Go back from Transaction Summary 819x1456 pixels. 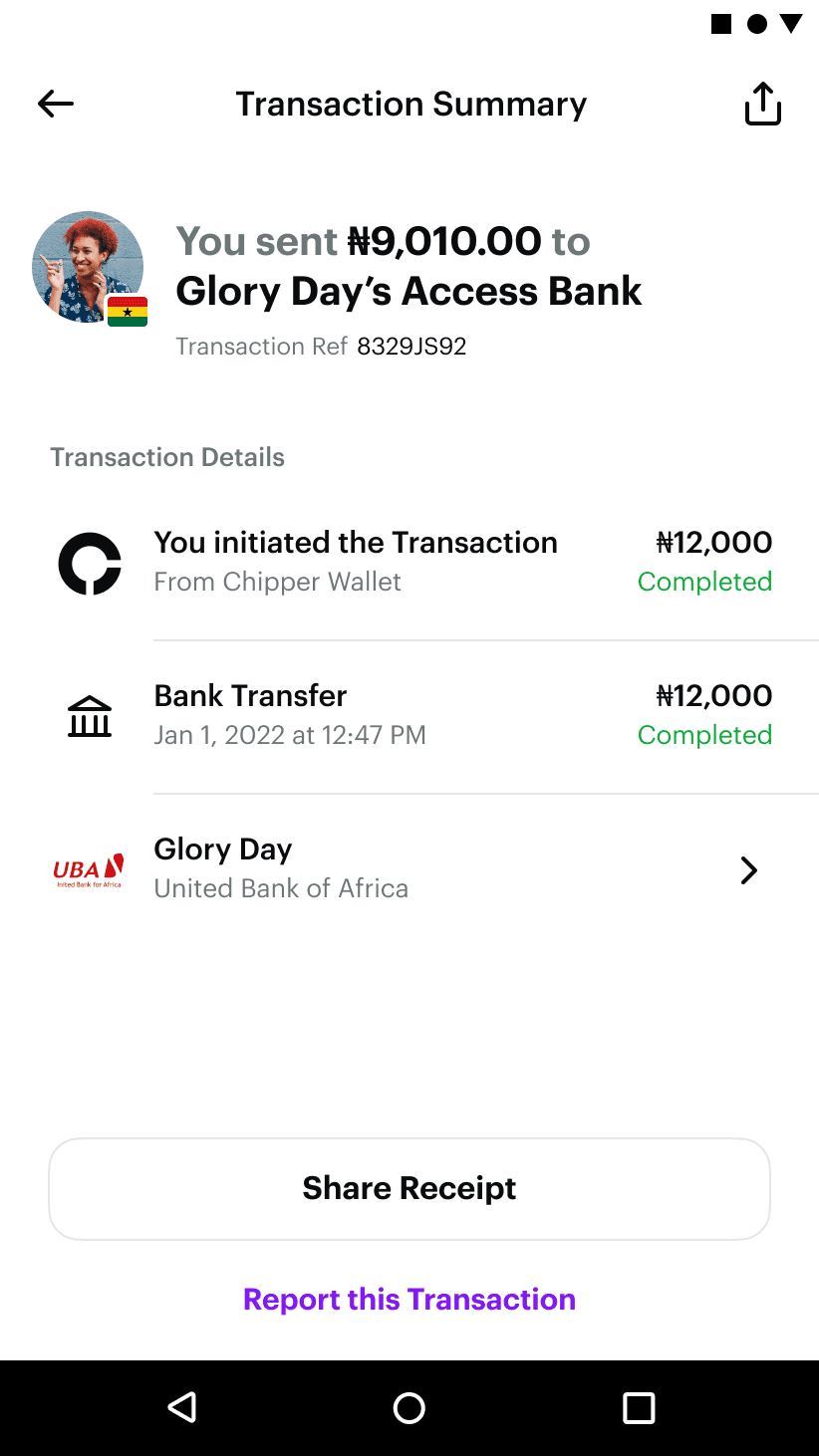pos(56,104)
